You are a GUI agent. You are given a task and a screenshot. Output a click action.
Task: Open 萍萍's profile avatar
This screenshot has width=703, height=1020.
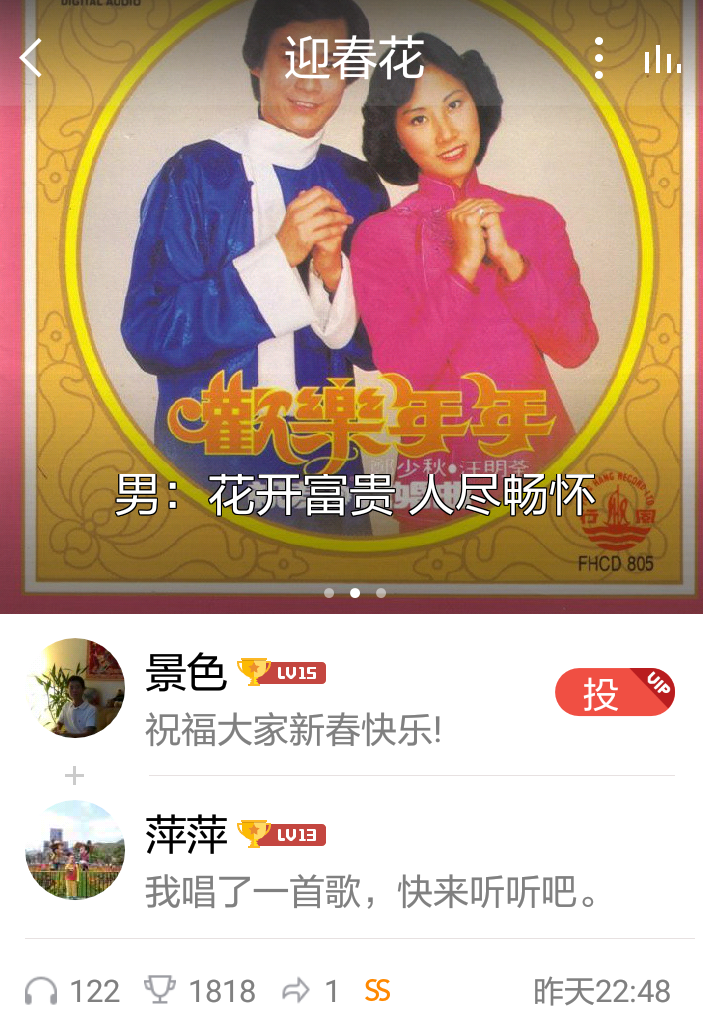coord(75,850)
